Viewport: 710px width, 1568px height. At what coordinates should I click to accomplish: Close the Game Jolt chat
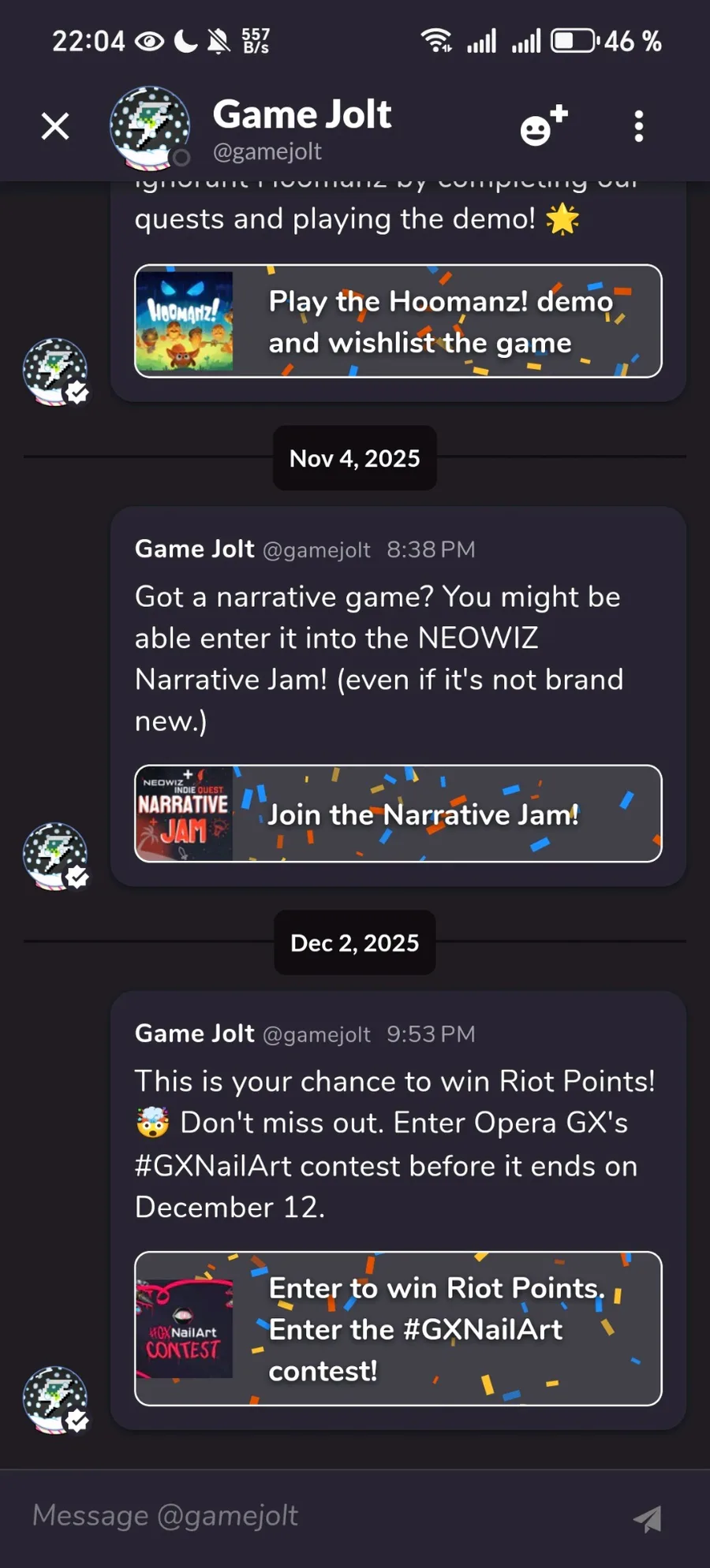tap(55, 126)
